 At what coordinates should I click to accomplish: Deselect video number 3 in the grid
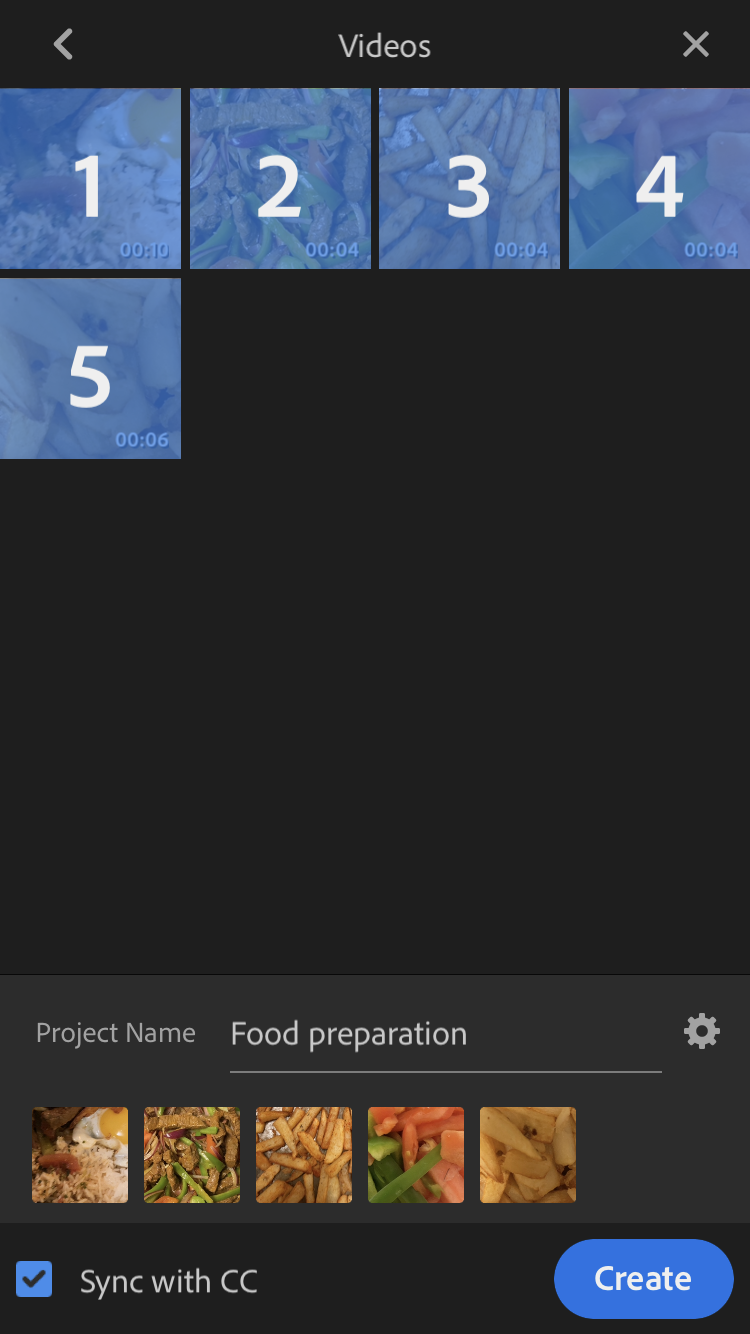coord(469,179)
